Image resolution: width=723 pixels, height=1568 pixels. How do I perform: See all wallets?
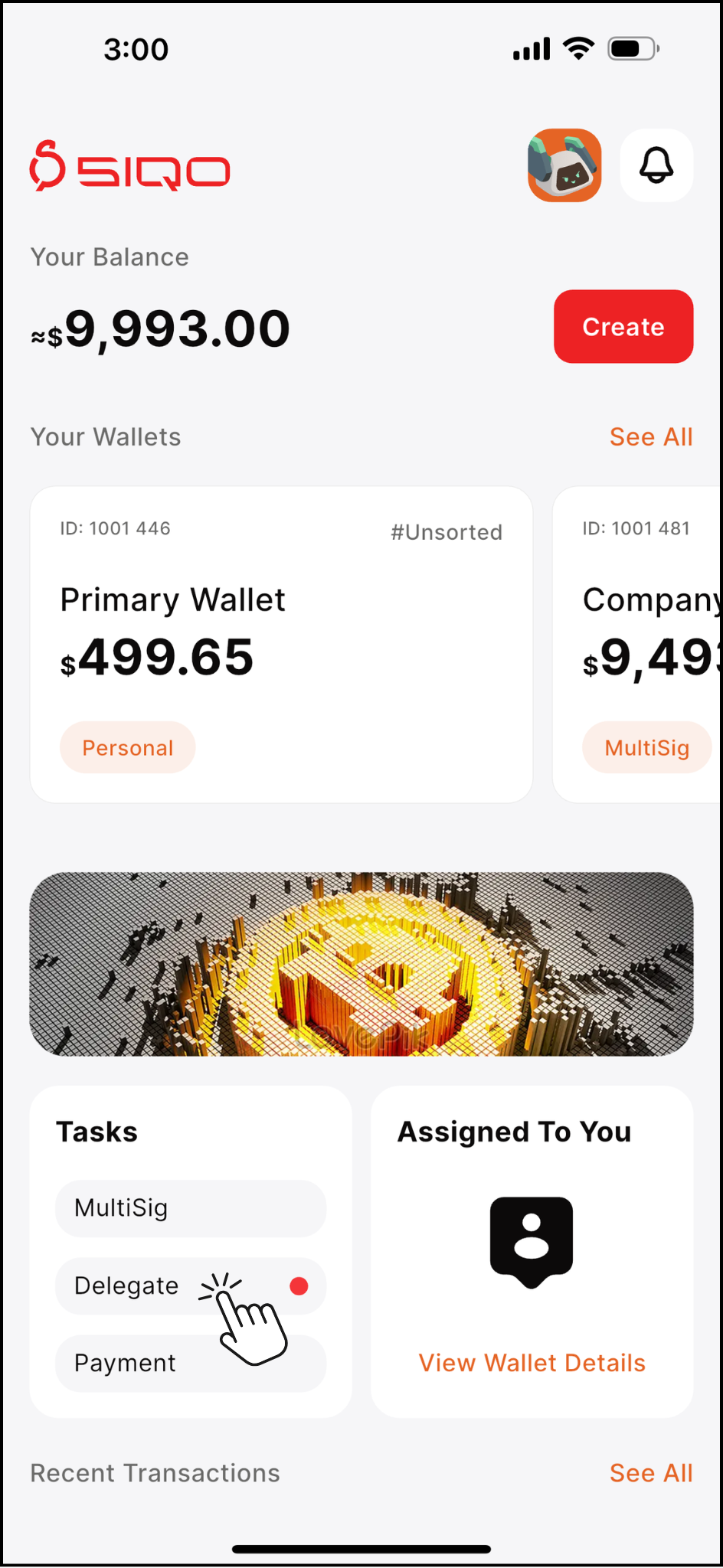tap(650, 437)
